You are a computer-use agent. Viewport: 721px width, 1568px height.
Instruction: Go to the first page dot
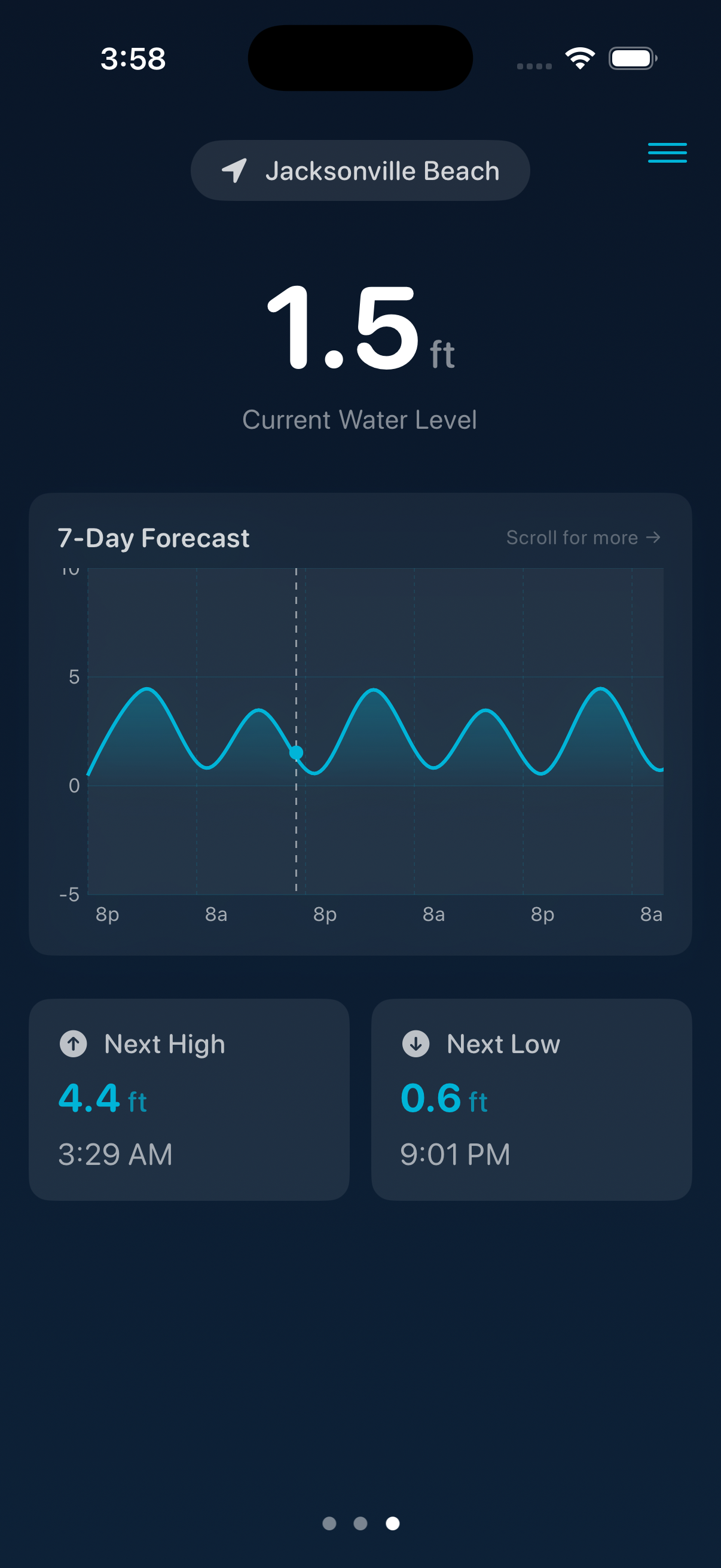coord(329,1523)
